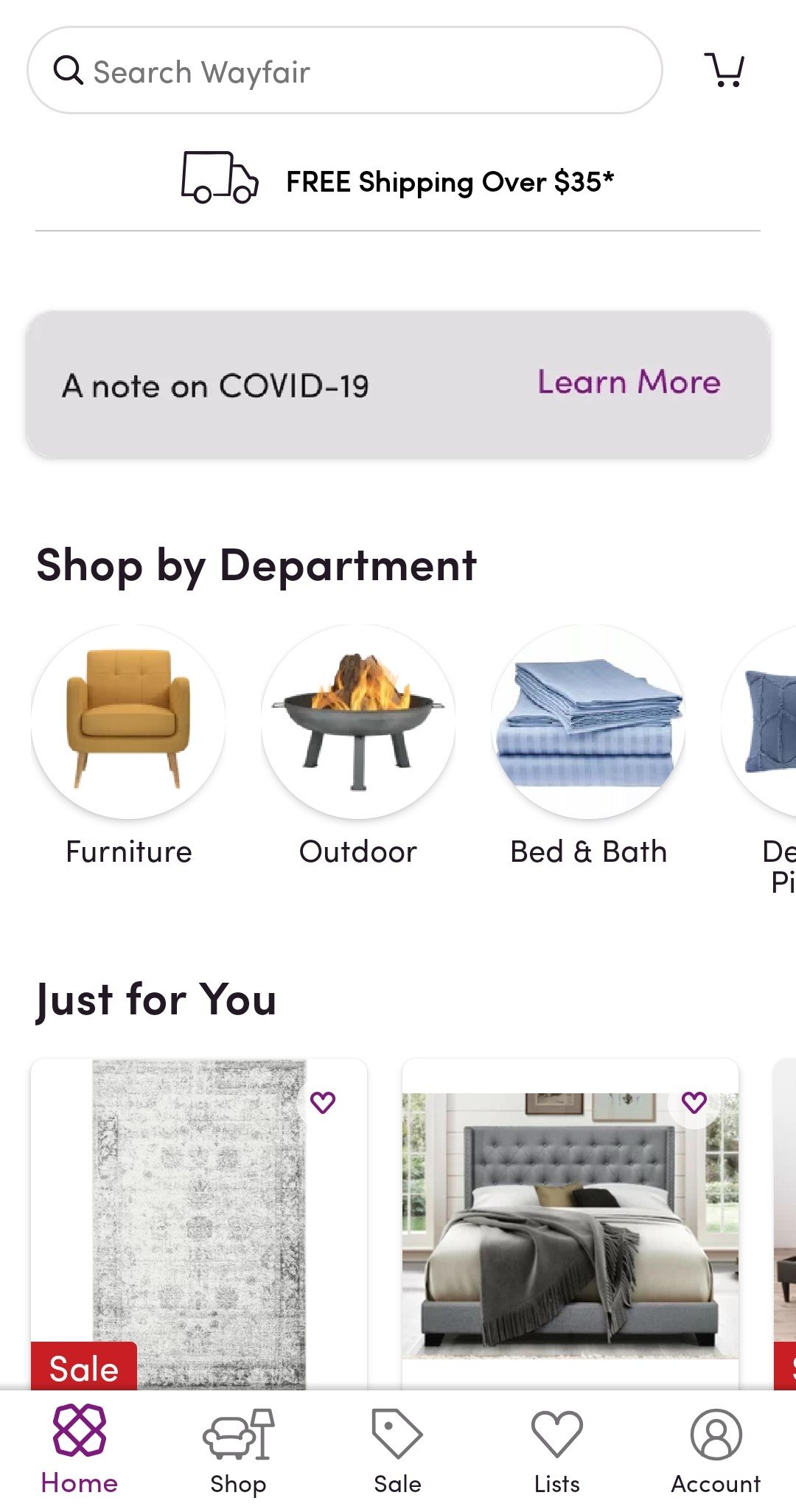This screenshot has height=1512, width=796.
Task: Switch to the Shop tab
Action: [x=238, y=1450]
